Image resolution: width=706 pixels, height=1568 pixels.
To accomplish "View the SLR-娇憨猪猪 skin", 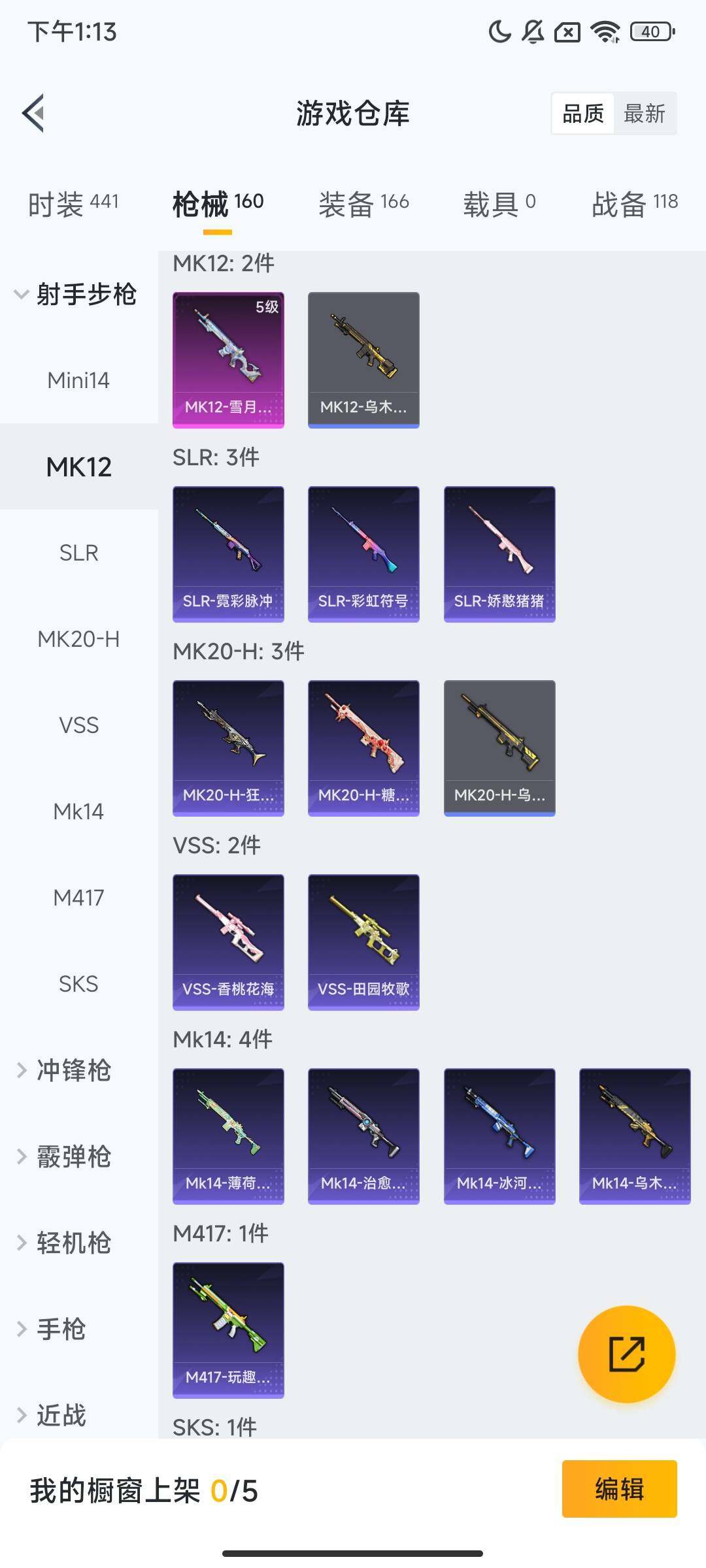I will (499, 553).
